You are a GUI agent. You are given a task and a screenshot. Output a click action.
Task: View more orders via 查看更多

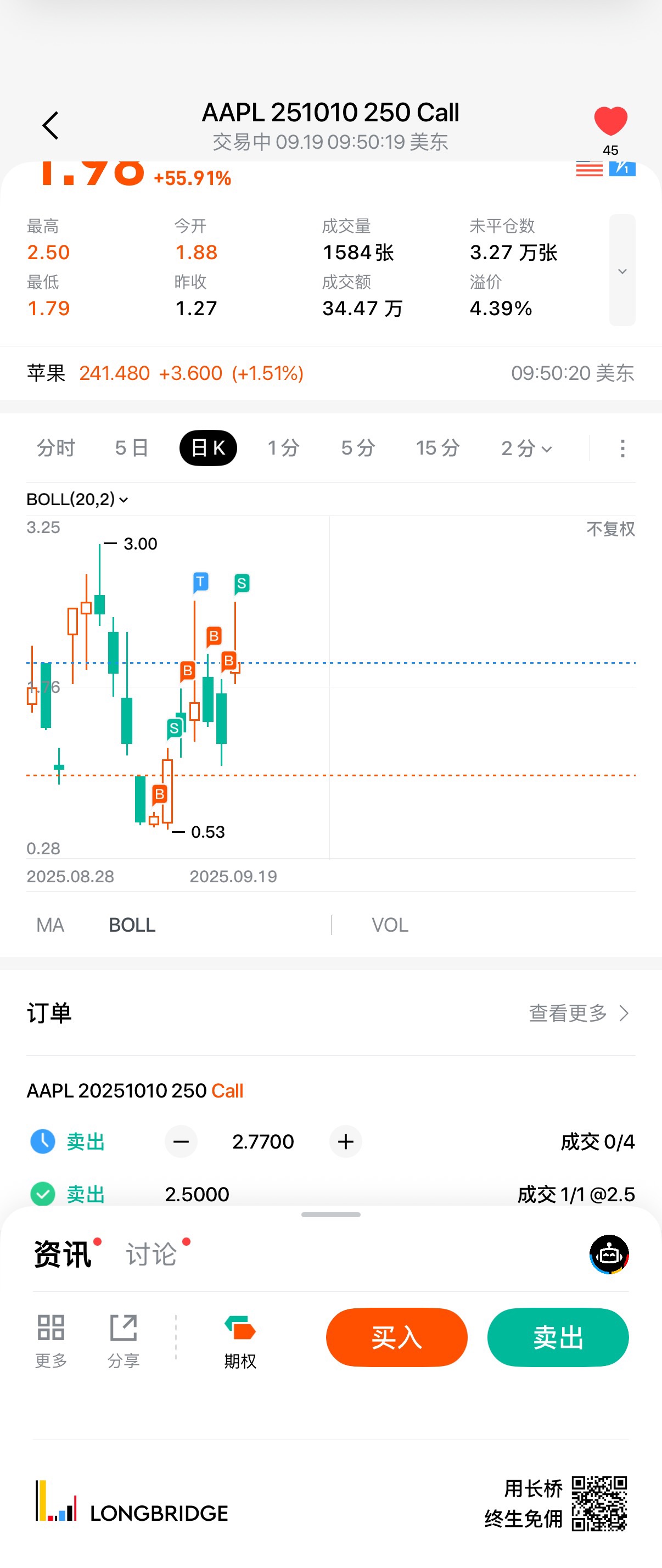pos(579,1013)
